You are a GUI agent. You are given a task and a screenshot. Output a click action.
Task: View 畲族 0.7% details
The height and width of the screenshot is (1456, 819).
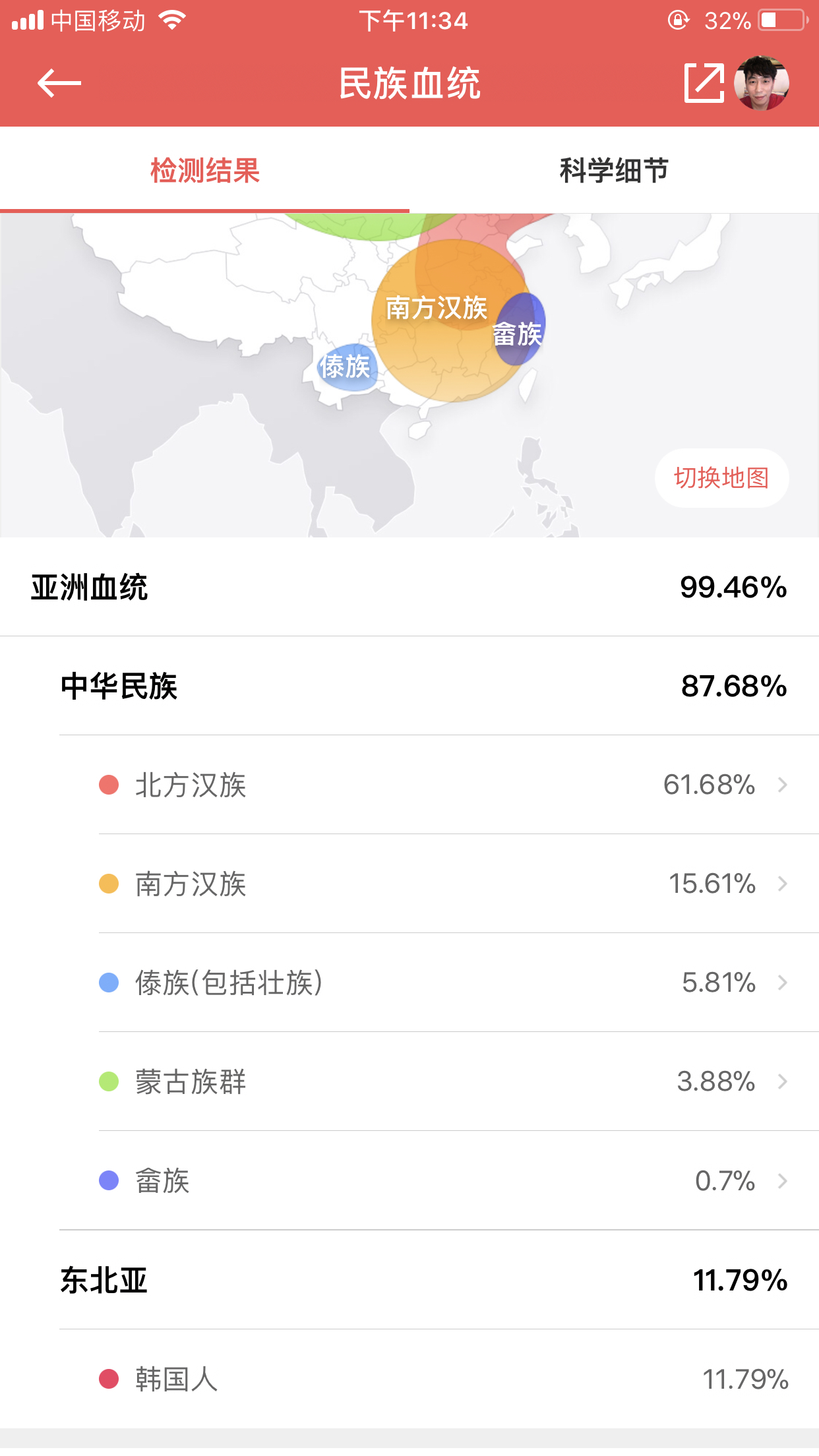coord(443,1180)
